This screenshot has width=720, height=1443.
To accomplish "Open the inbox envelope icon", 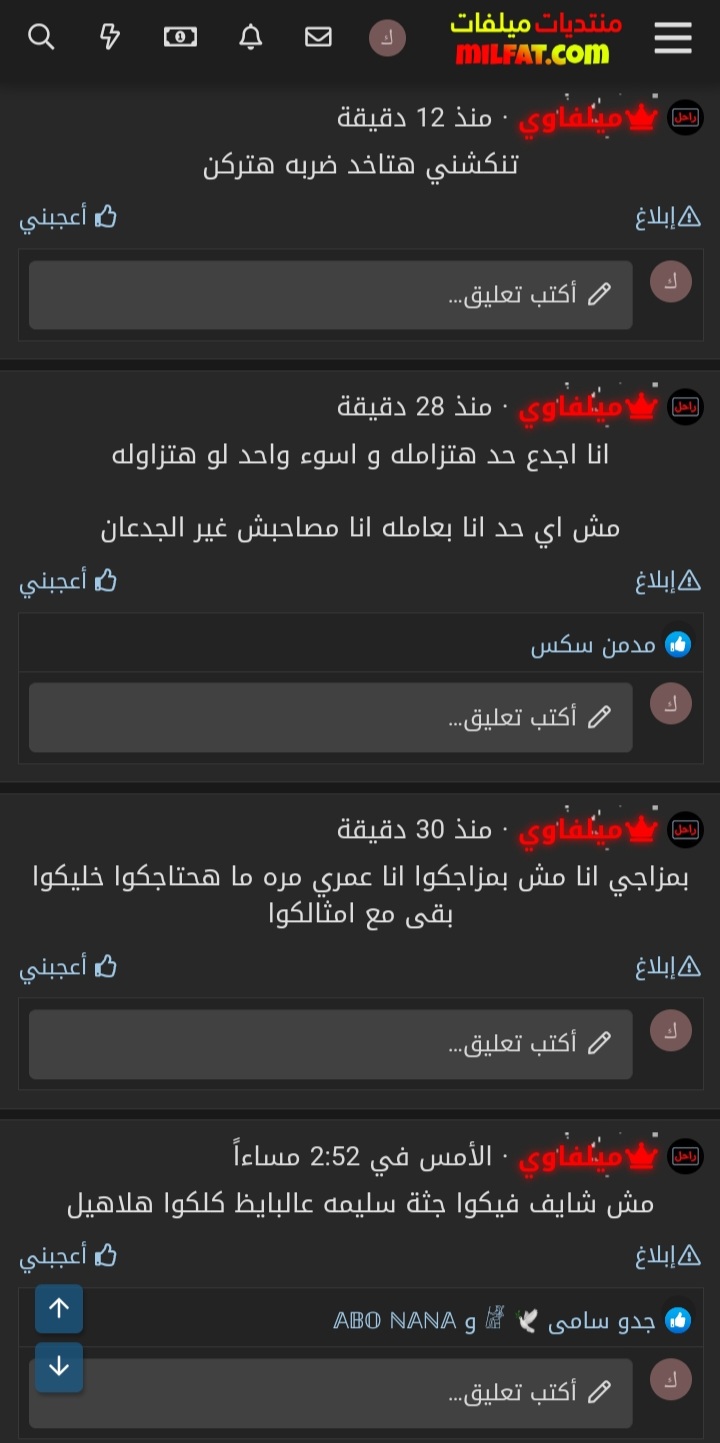I will pos(318,38).
